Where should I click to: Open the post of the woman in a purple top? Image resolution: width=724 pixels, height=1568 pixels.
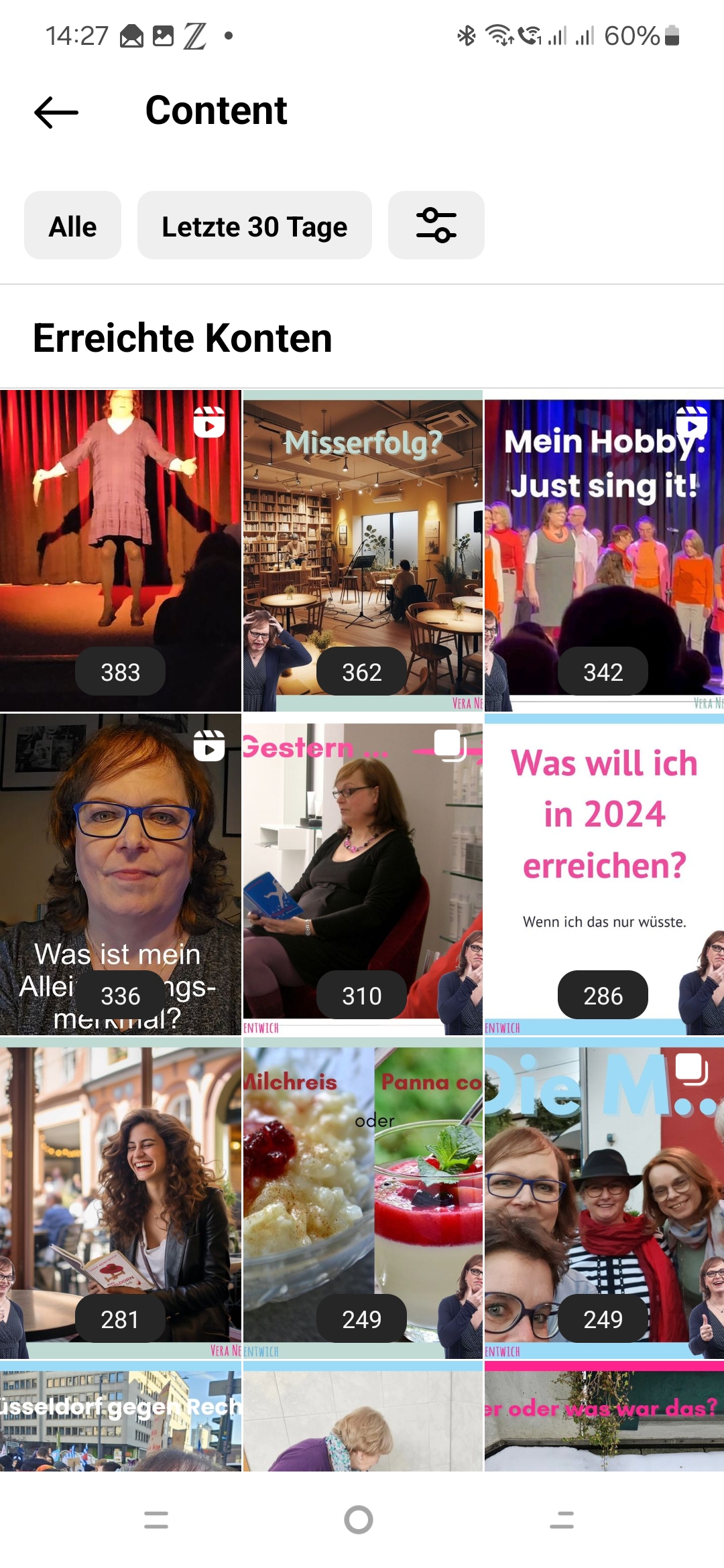[362, 1421]
